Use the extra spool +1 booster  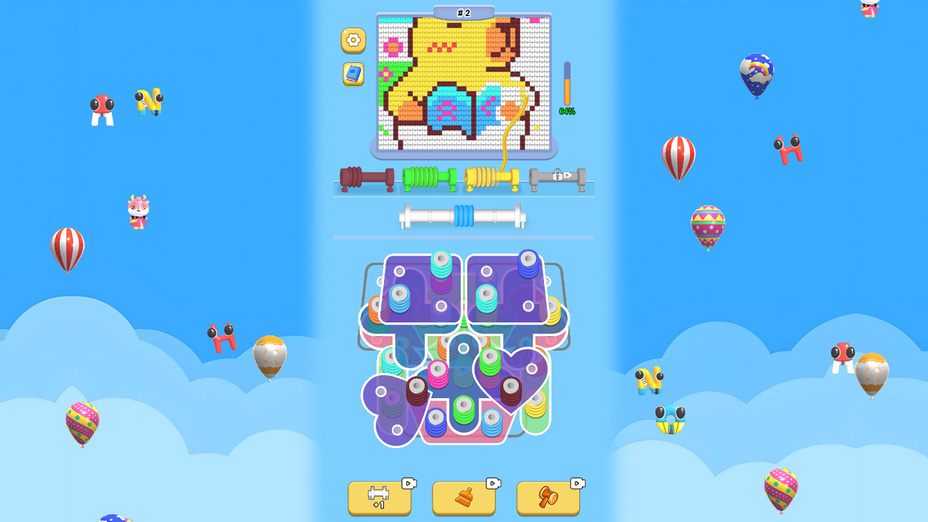(x=379, y=496)
